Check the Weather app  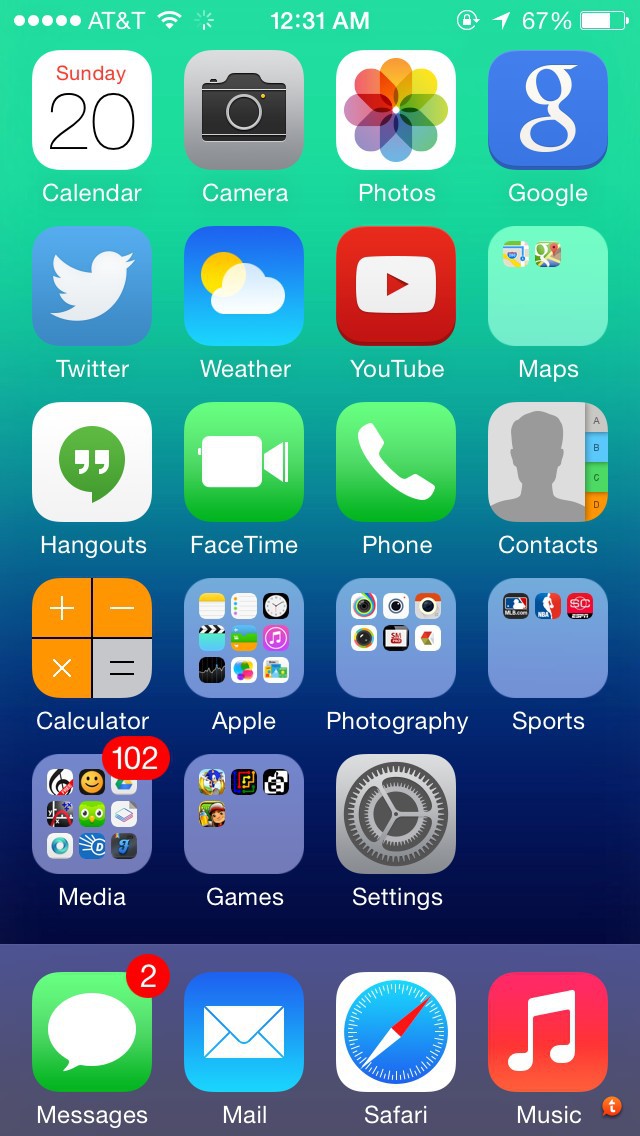(244, 286)
